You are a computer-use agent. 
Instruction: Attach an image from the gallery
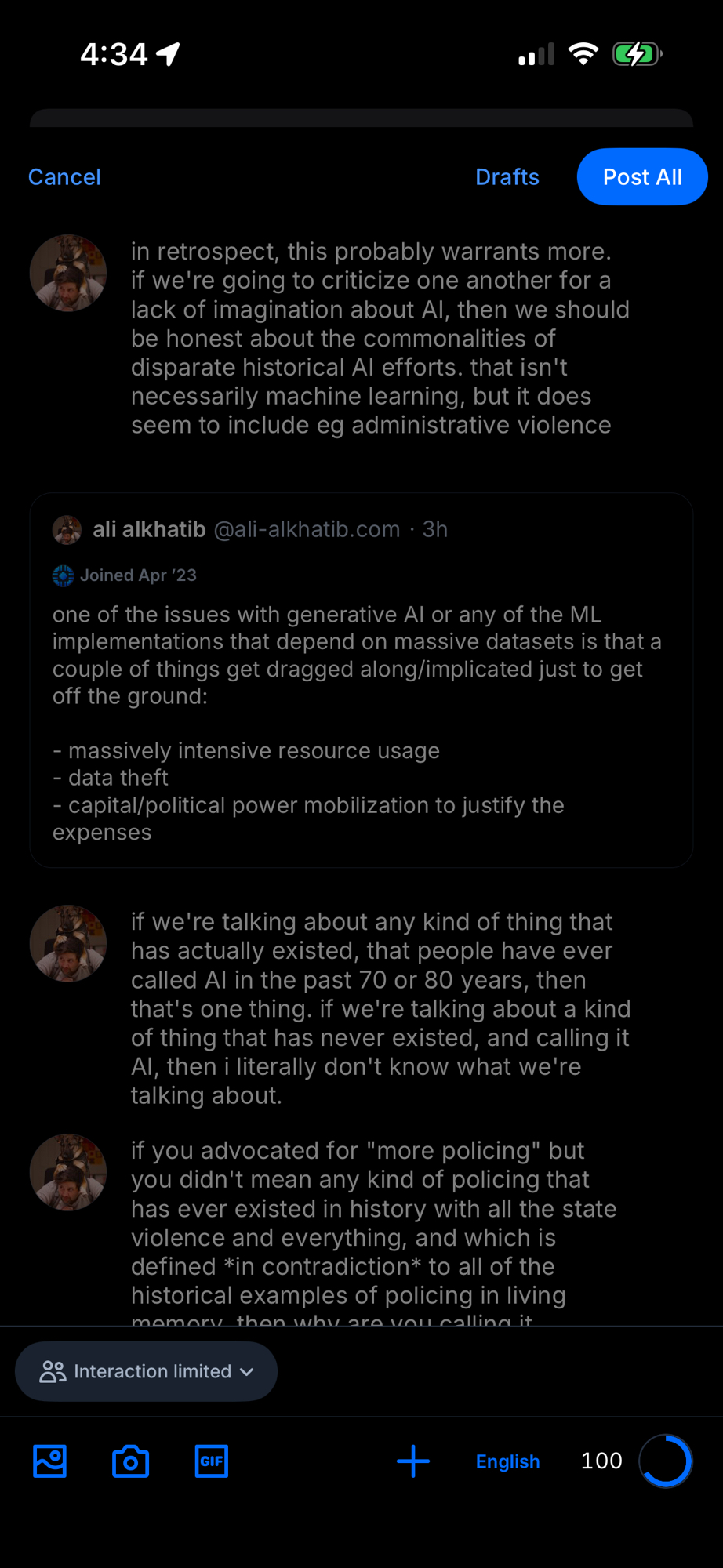coord(50,1461)
